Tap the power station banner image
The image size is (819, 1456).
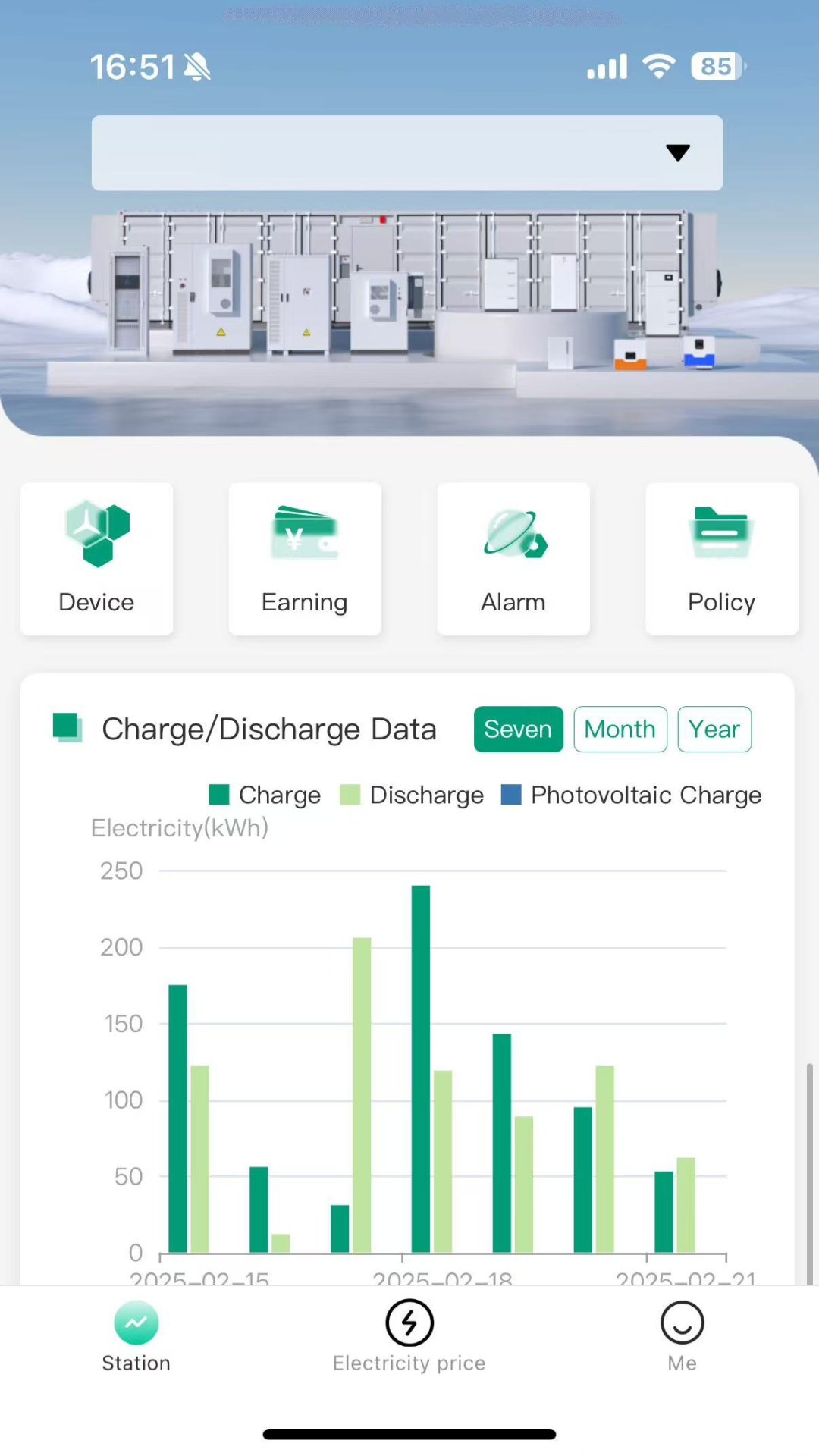409,303
